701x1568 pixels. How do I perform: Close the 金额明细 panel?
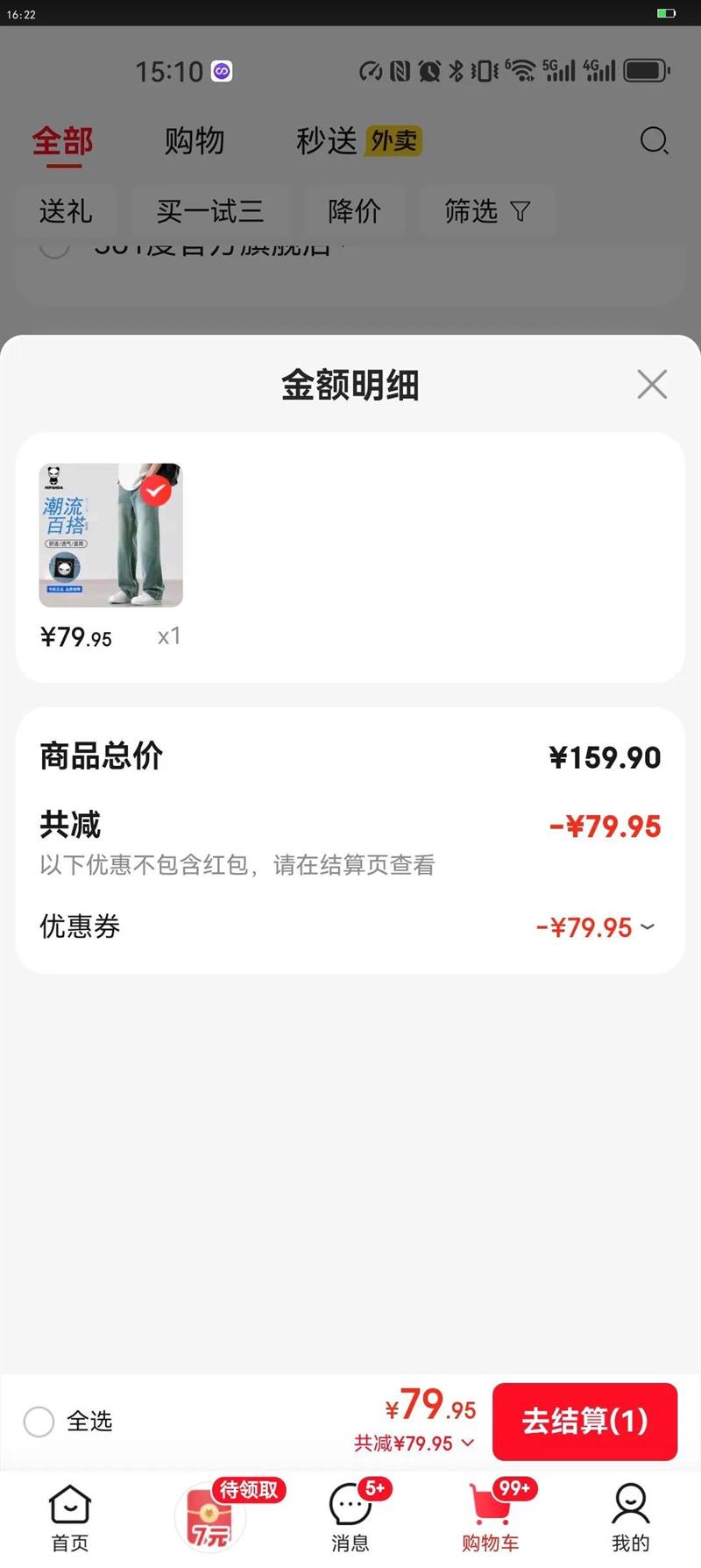(x=652, y=384)
